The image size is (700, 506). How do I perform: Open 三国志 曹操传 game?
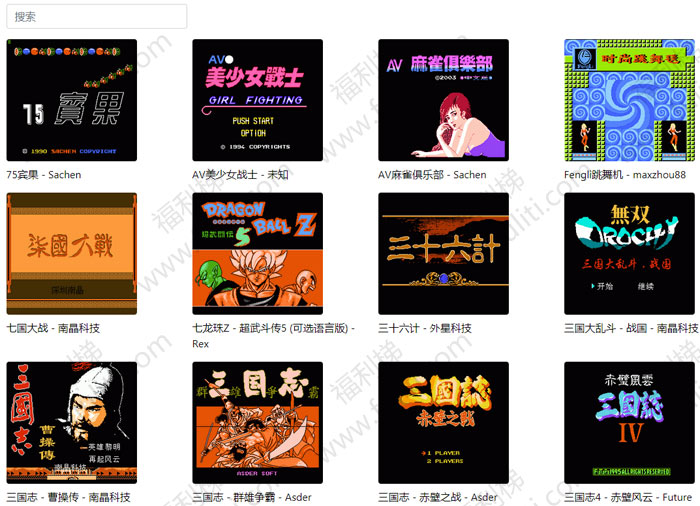coord(71,423)
